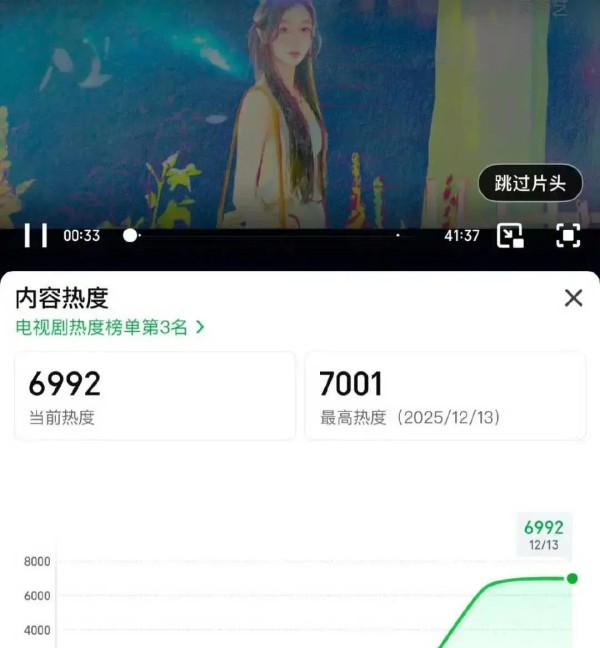Open 电视剧热度榜单第3名 ranking link
Image resolution: width=600 pixels, height=648 pixels.
tap(110, 327)
